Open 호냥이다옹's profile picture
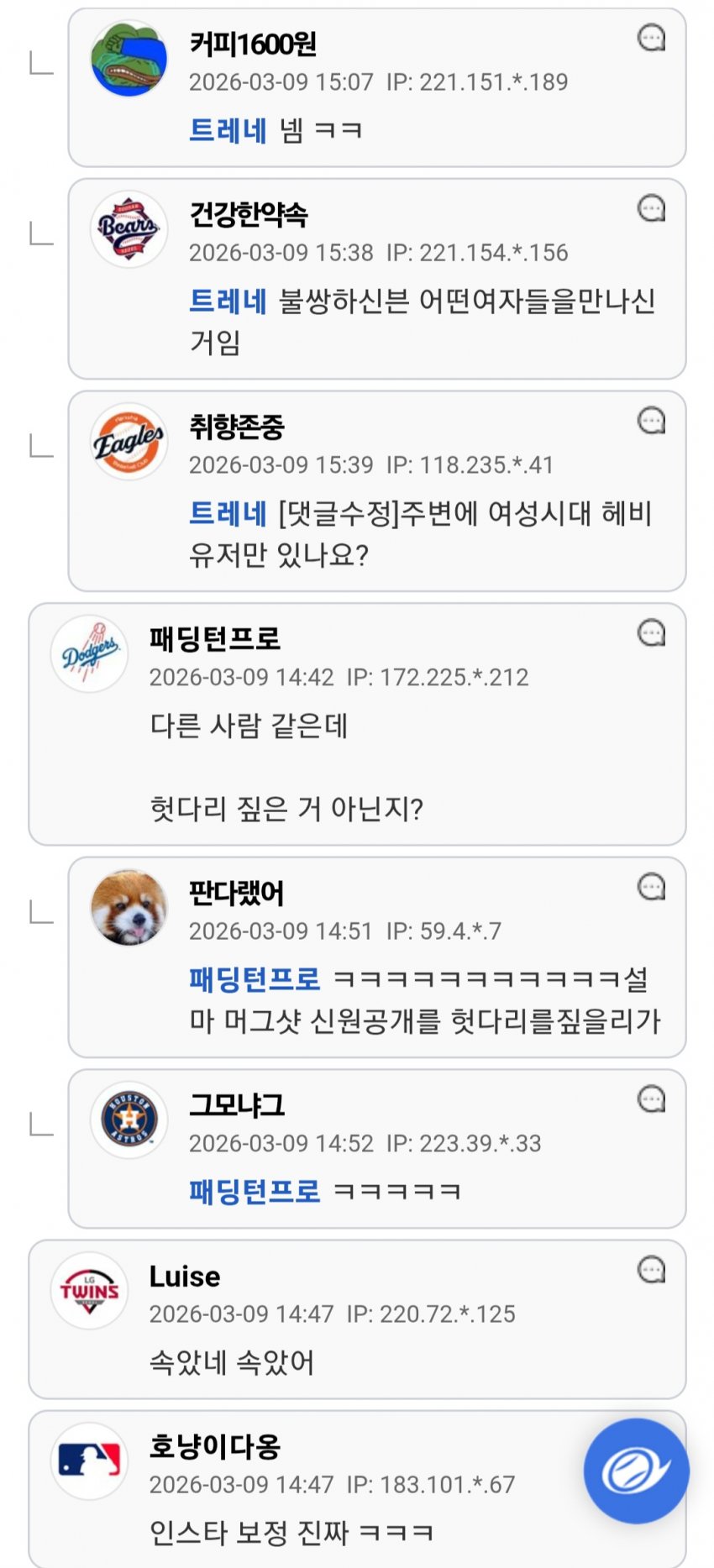This screenshot has width=714, height=1568. [x=89, y=1461]
